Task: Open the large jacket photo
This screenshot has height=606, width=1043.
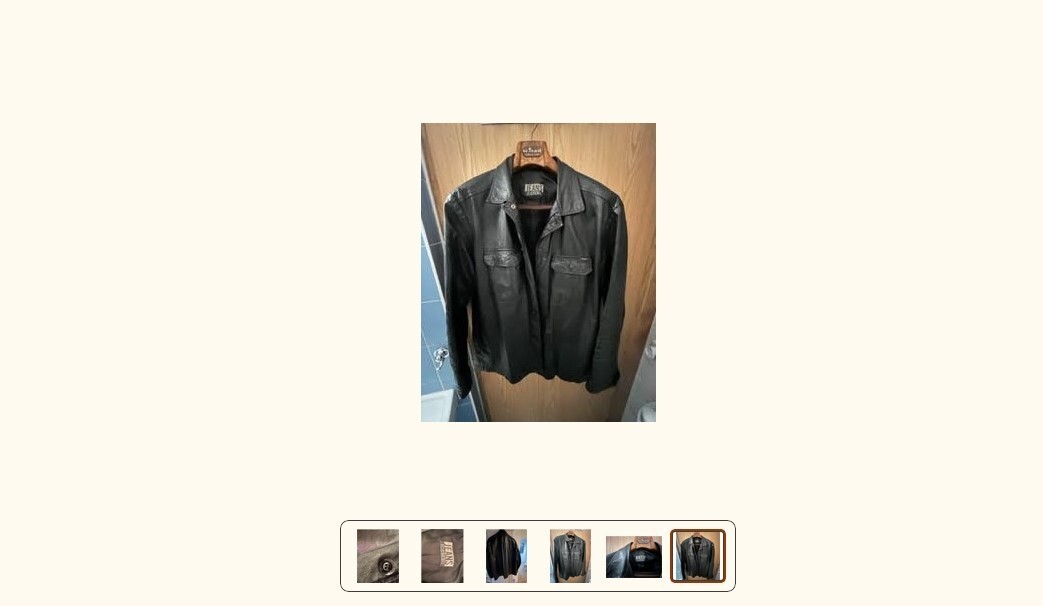Action: pos(538,272)
